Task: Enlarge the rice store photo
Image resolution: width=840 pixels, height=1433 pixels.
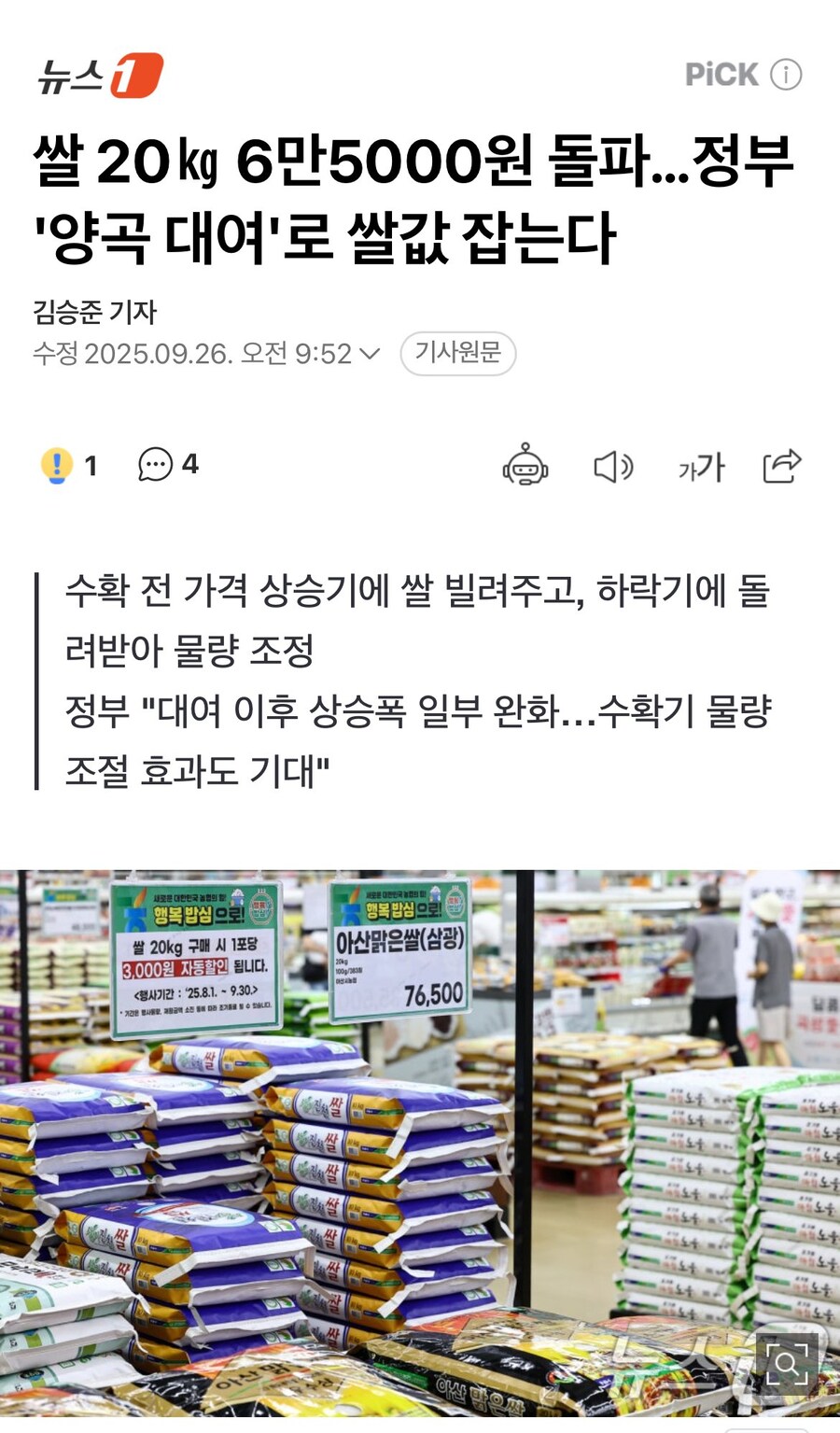Action: [786, 1366]
